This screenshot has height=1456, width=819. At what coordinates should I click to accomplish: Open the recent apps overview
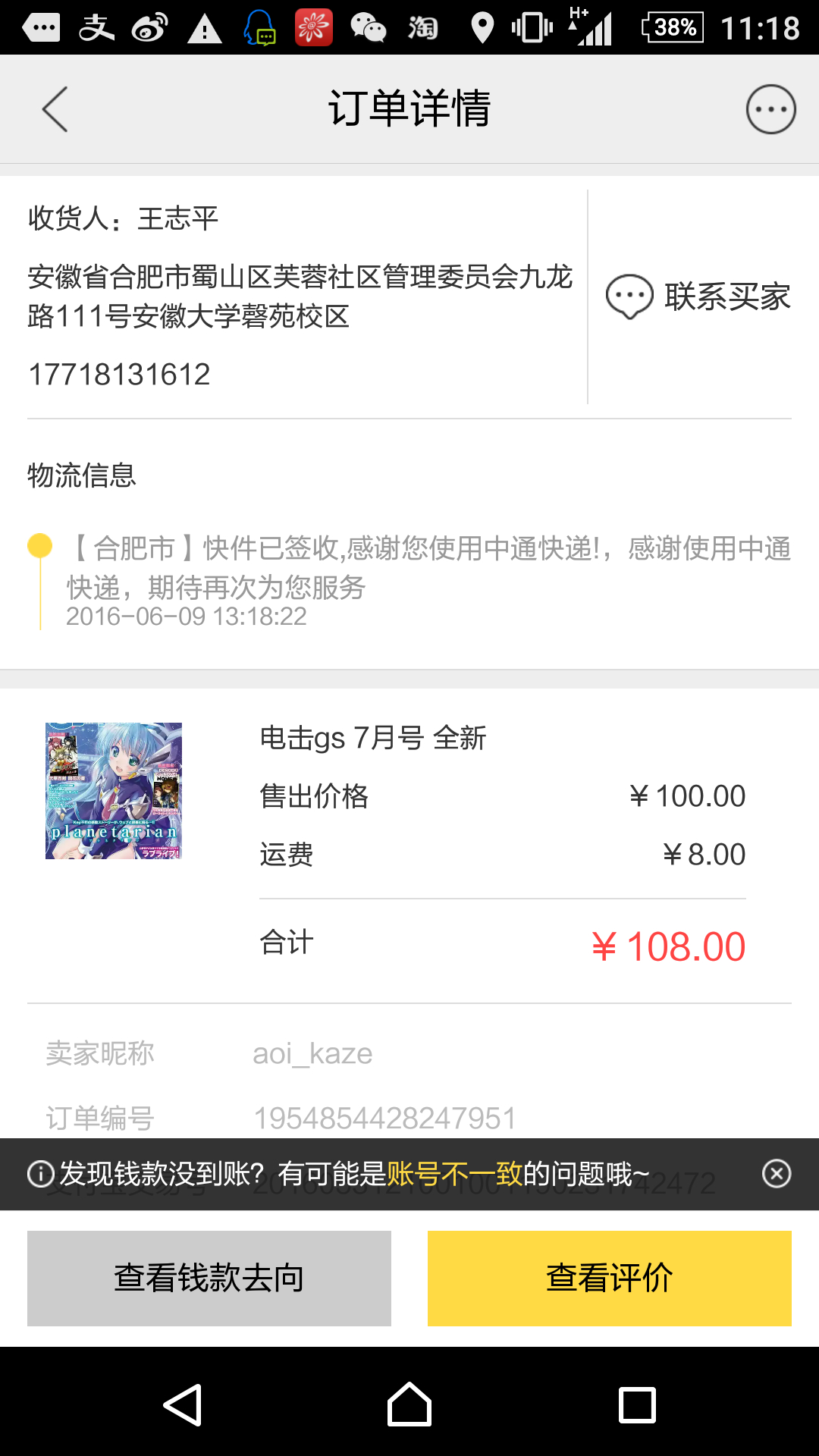(637, 1404)
